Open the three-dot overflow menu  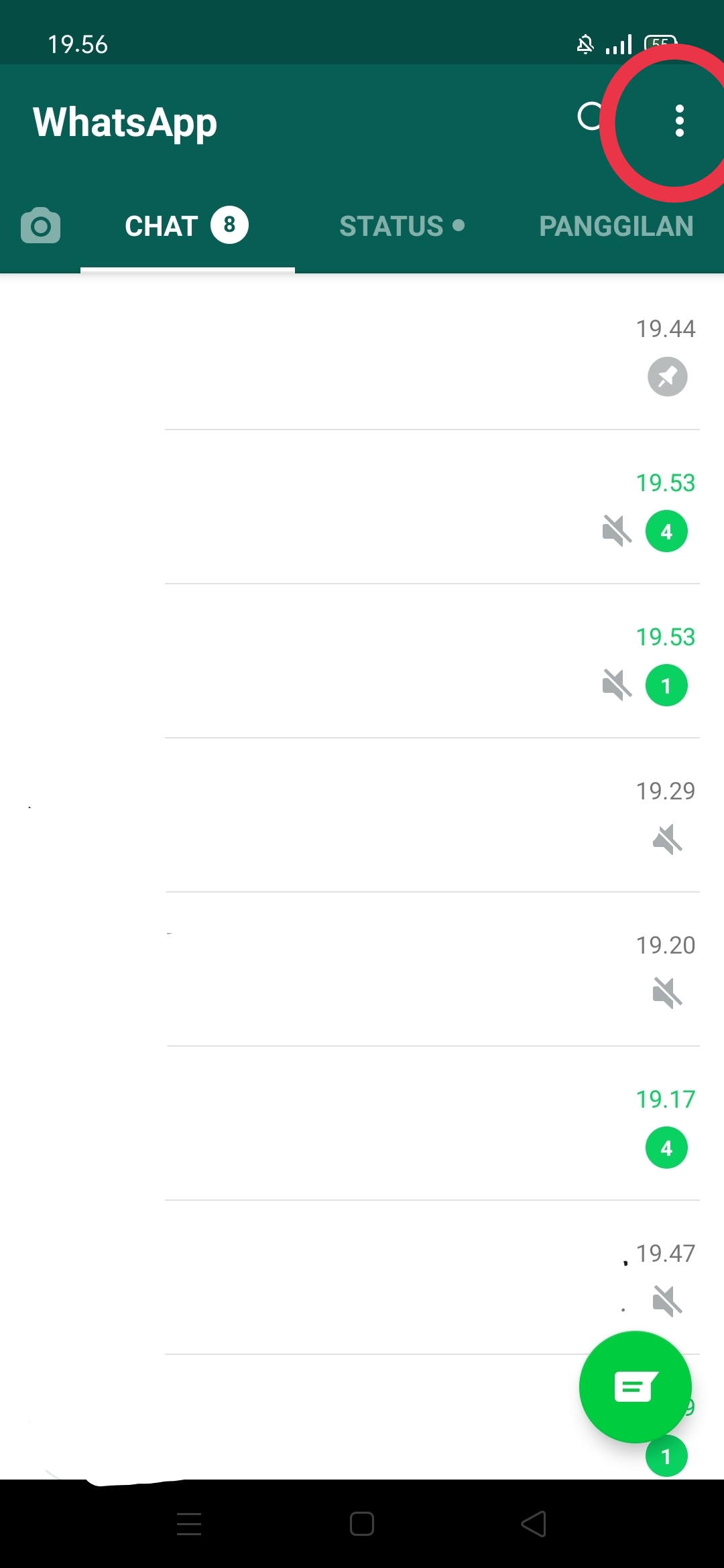coord(679,121)
